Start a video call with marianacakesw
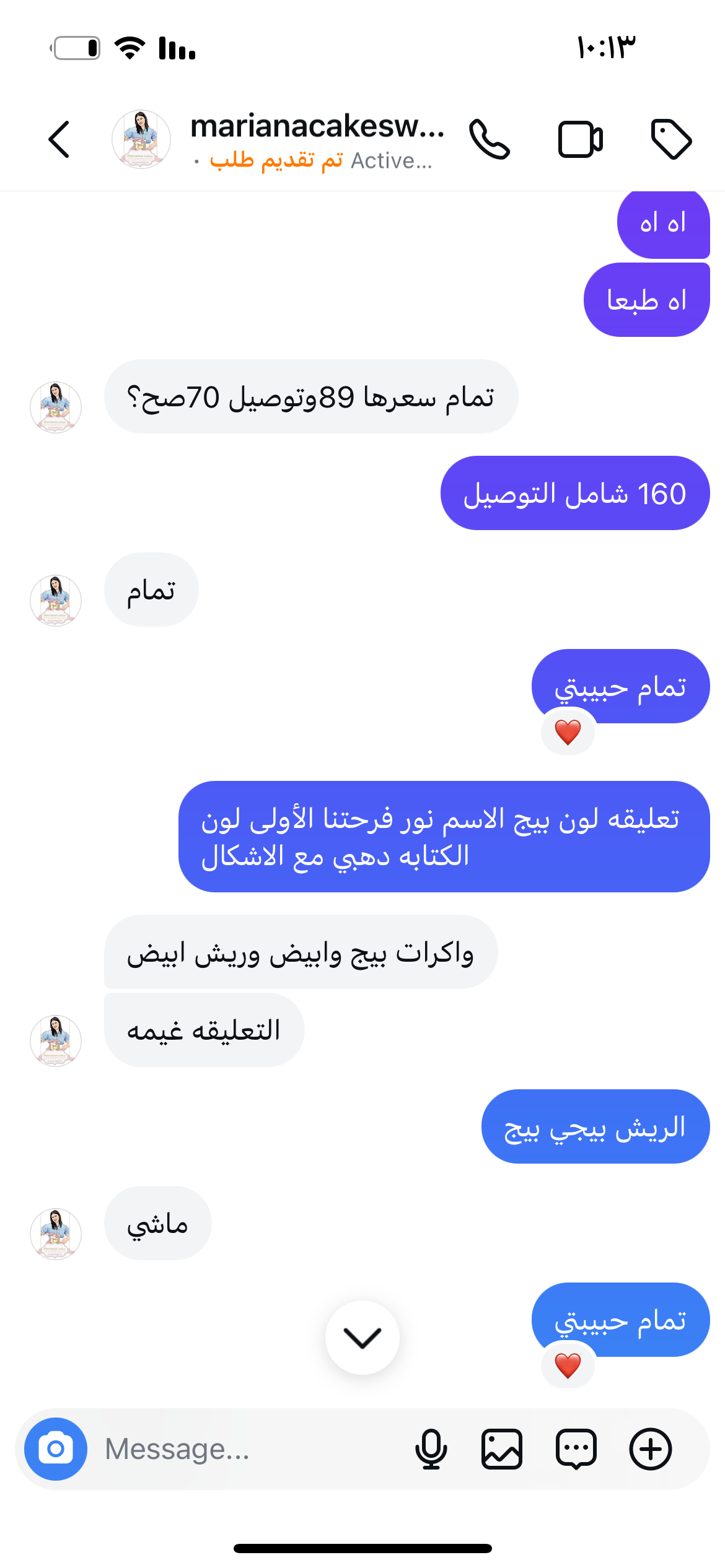Screen dimensions: 725x1568 pyautogui.click(x=580, y=139)
